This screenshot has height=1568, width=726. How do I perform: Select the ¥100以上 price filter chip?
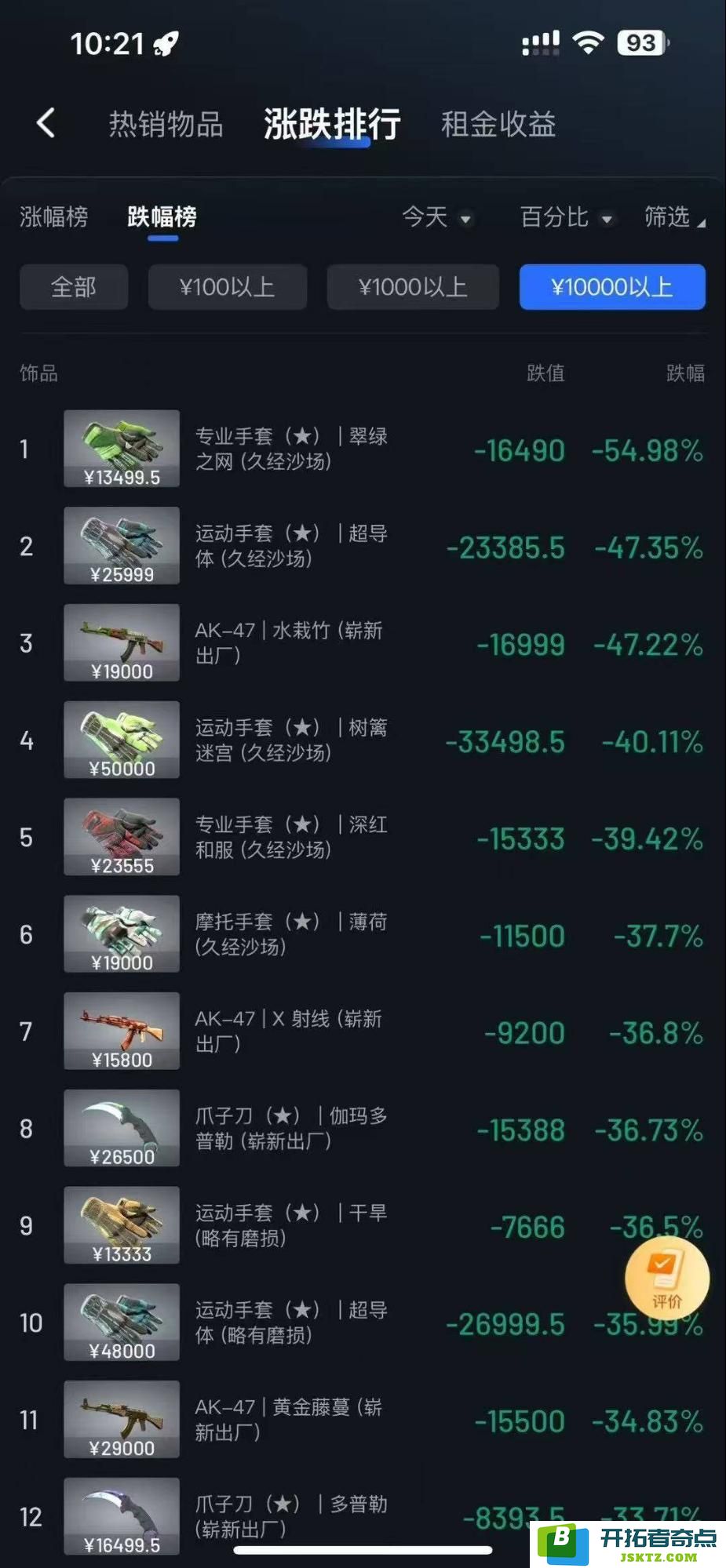(x=227, y=287)
